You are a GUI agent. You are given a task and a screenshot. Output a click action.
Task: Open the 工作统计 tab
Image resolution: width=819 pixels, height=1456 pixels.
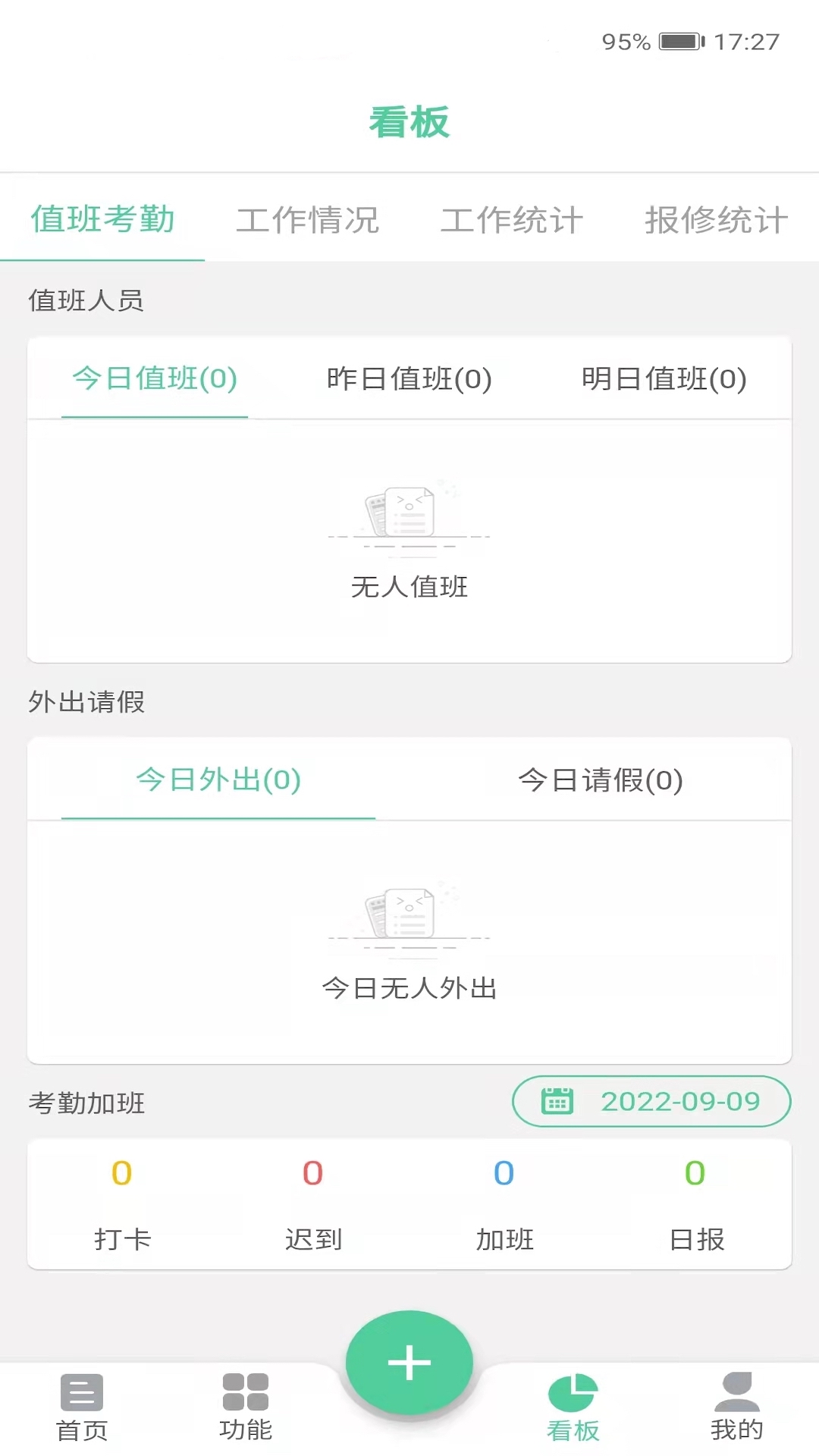click(512, 220)
